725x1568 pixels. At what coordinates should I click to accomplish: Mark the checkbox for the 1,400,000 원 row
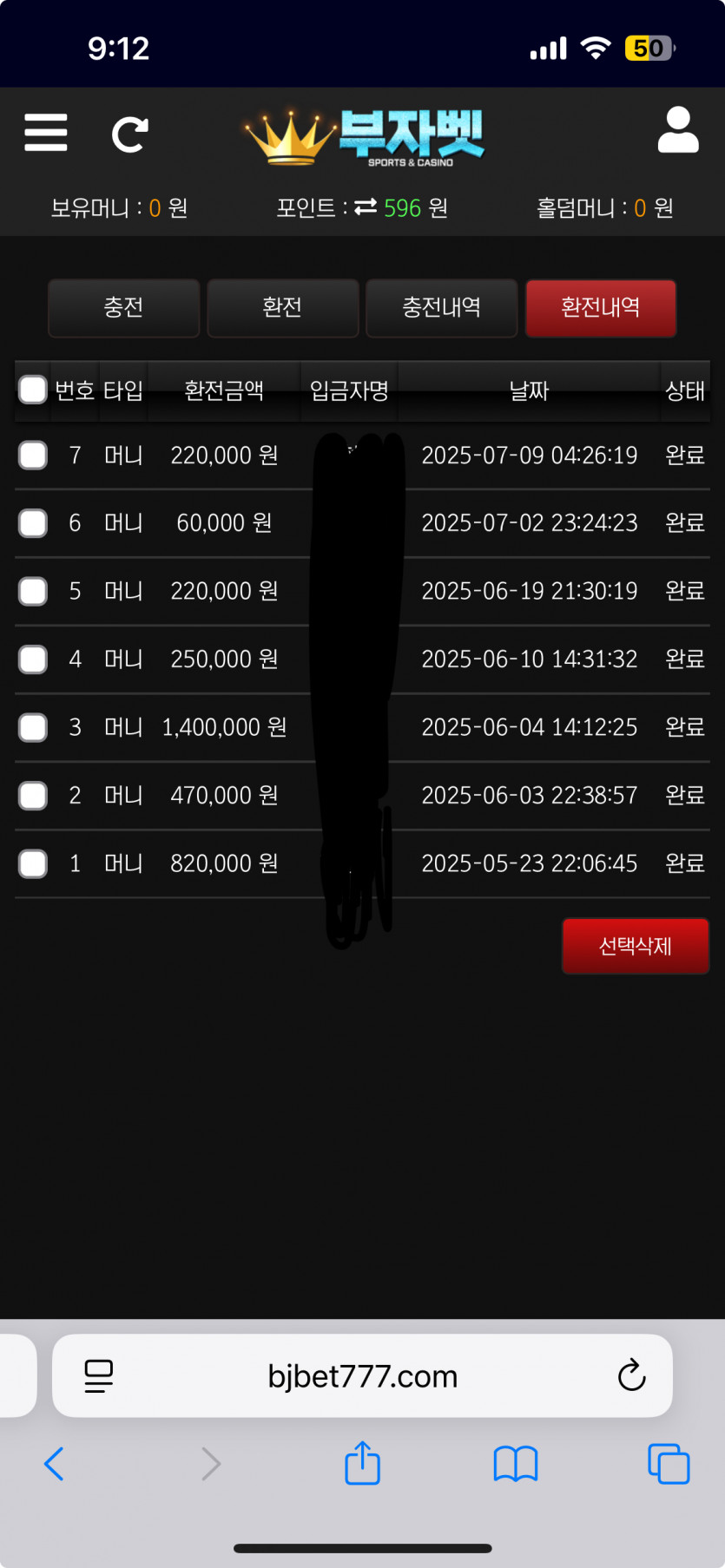(33, 727)
